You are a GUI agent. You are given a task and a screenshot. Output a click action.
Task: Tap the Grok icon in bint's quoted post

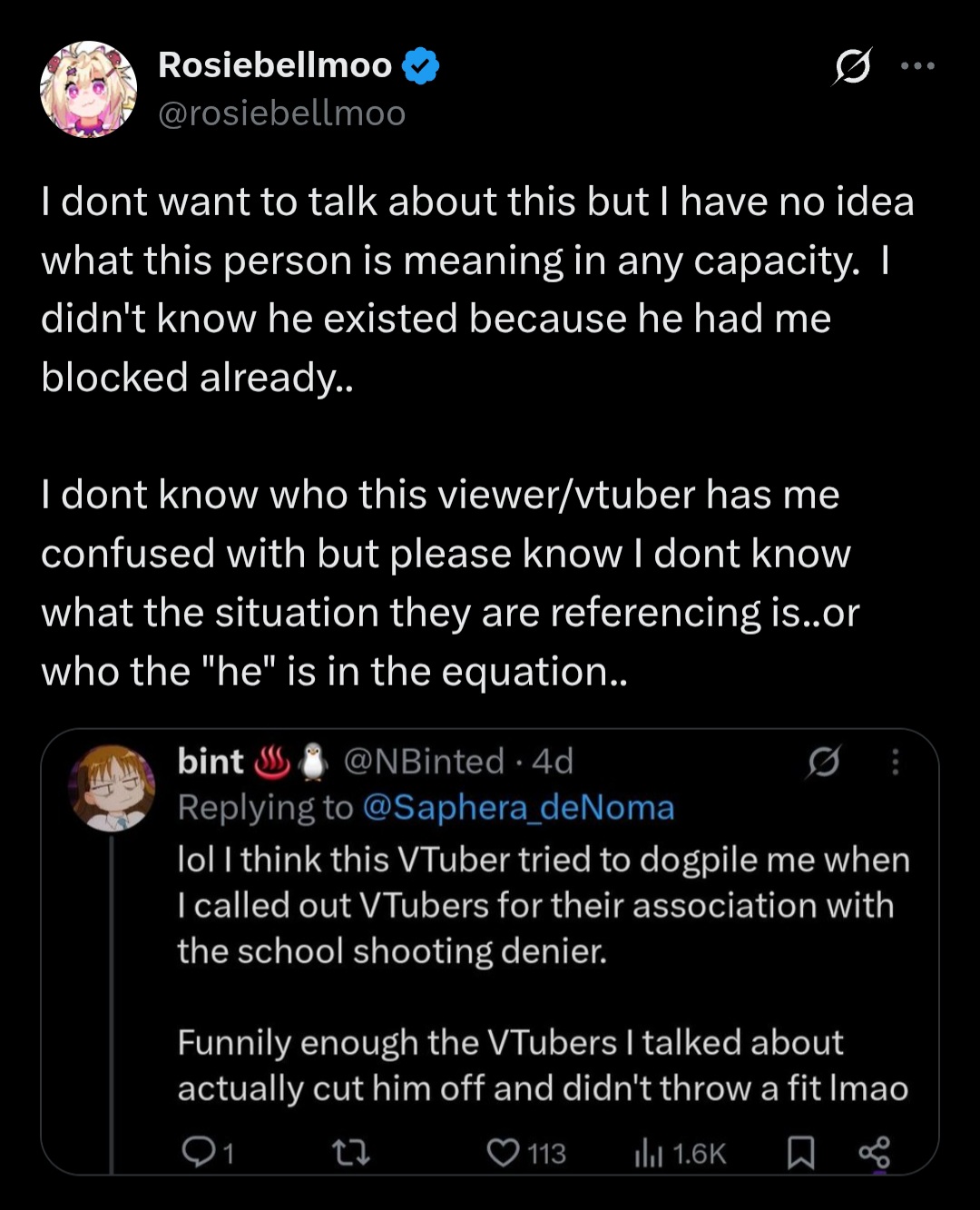(x=823, y=762)
